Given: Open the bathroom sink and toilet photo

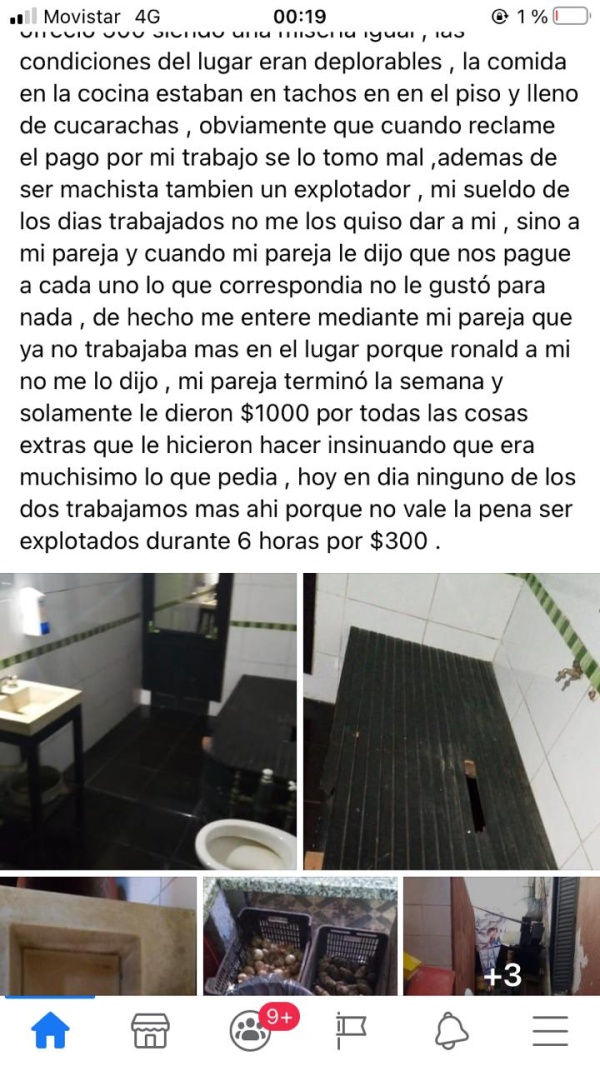Looking at the screenshot, I should pyautogui.click(x=148, y=720).
